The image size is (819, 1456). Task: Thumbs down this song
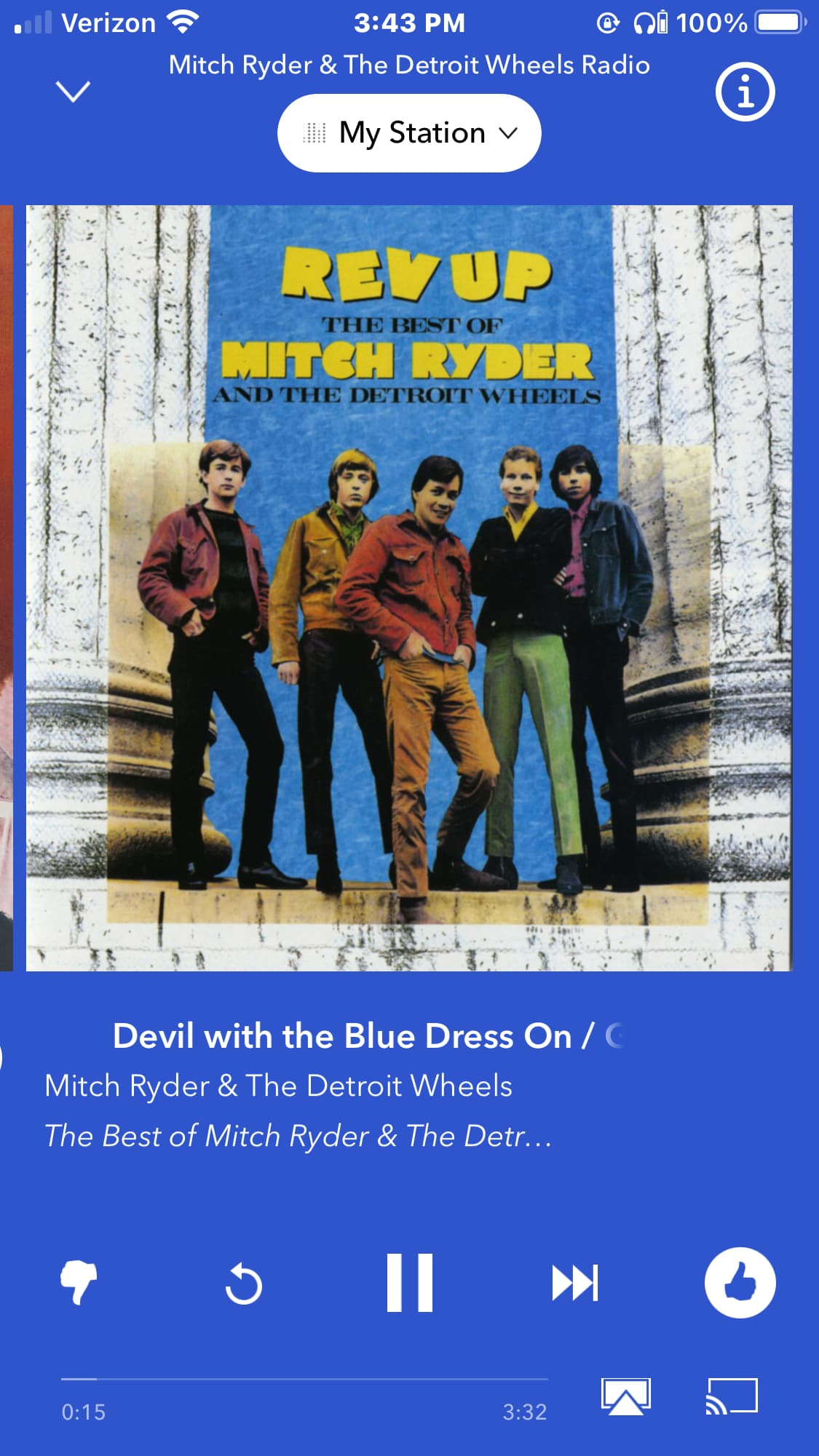point(79,1283)
